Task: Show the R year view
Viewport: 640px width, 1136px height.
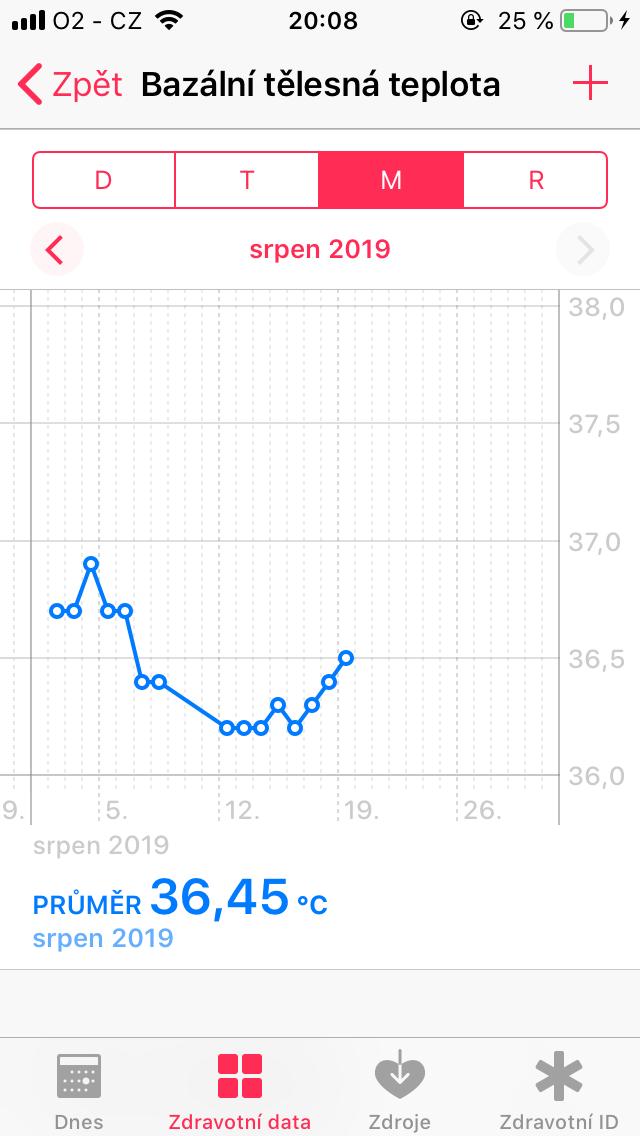Action: 535,180
